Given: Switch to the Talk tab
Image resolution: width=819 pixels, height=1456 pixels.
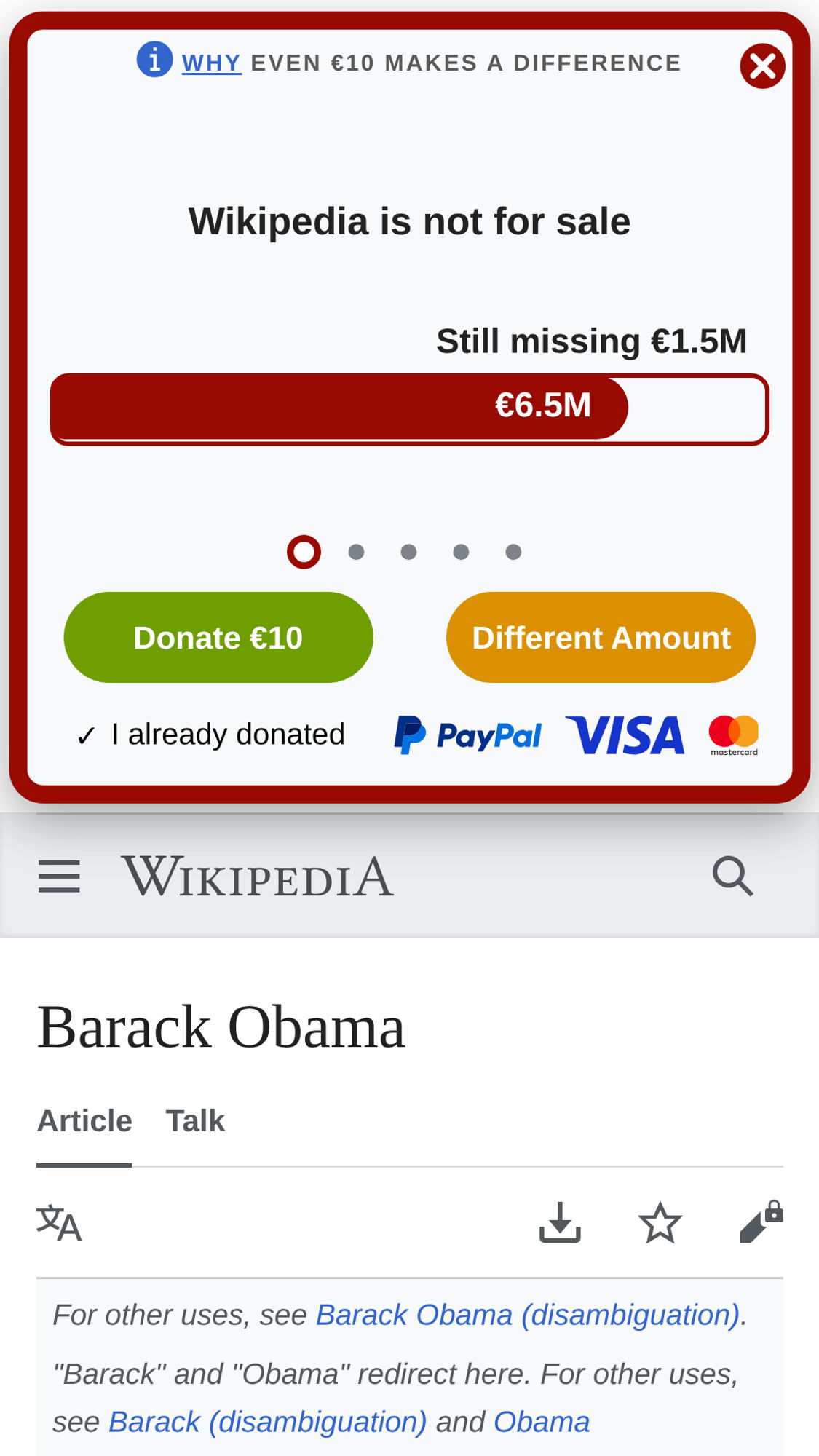Looking at the screenshot, I should click(195, 1121).
